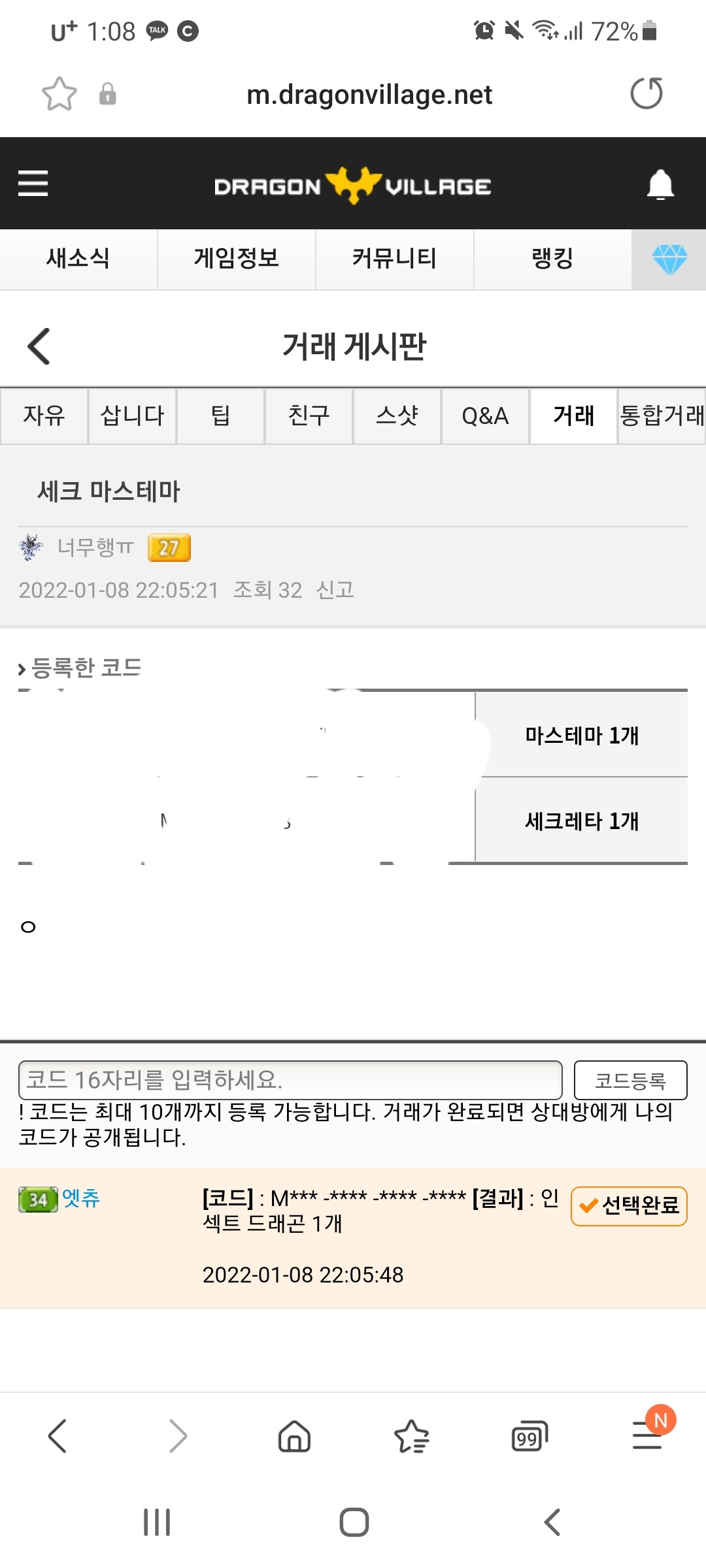Viewport: 706px width, 1568px height.
Task: Switch to the 통합거래 board tab
Action: 662,416
